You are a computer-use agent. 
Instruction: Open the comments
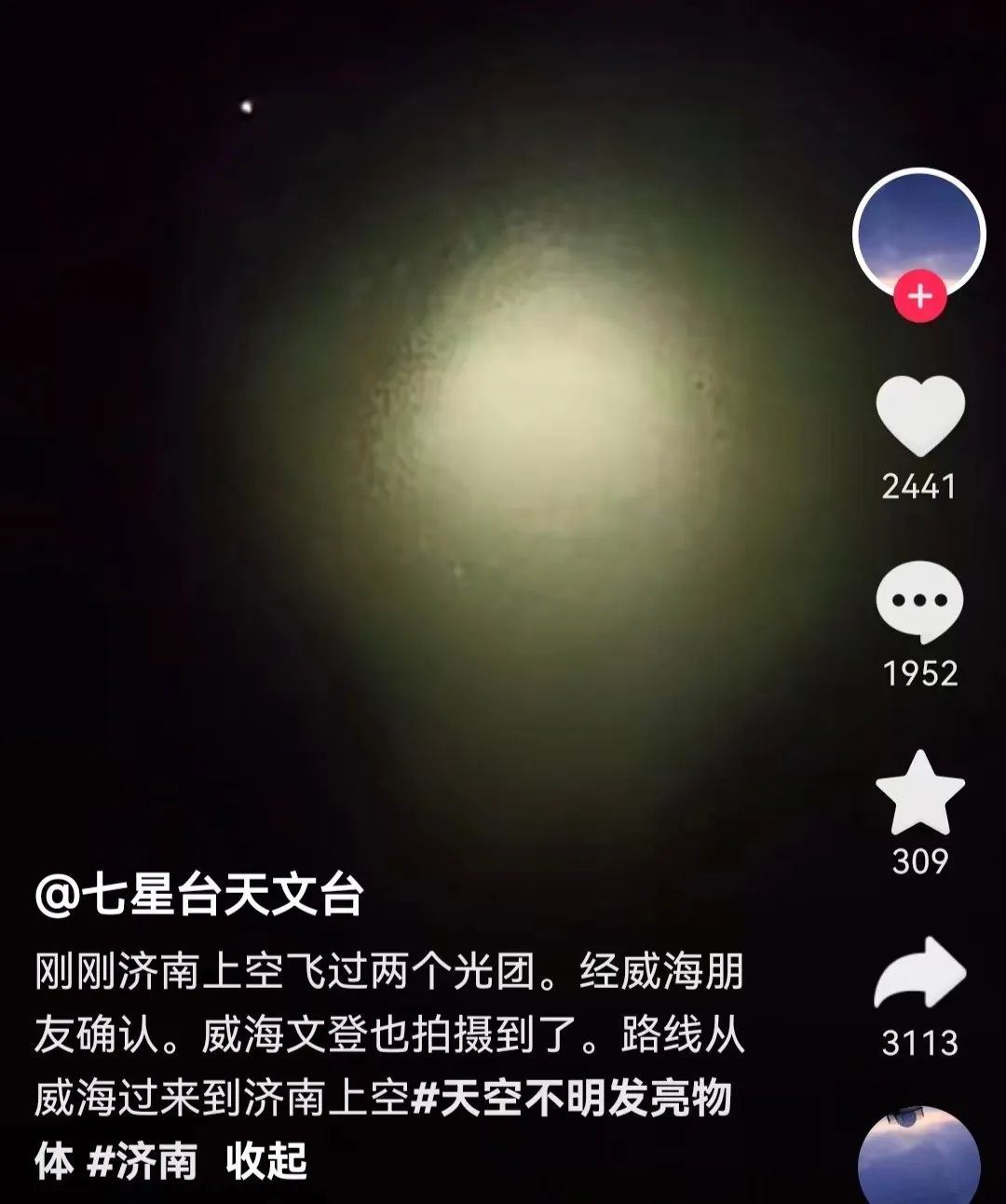919,602
